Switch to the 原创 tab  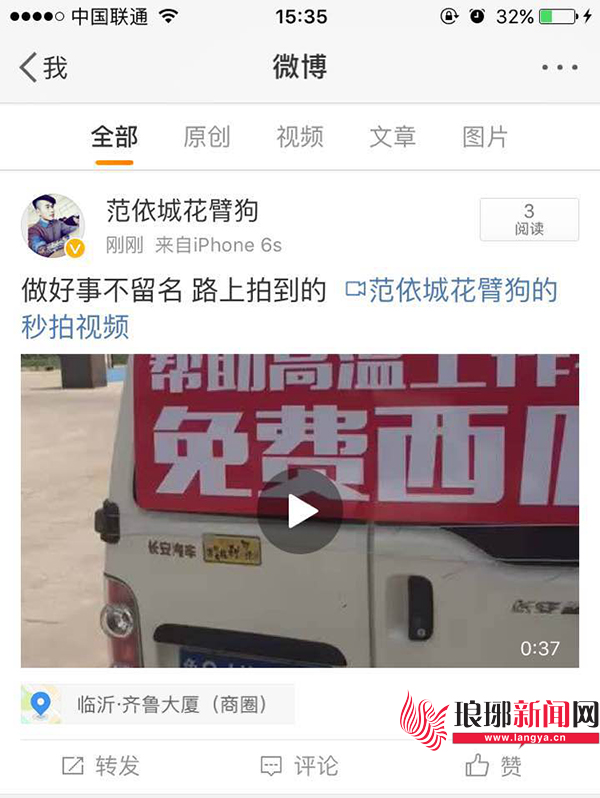pos(207,137)
